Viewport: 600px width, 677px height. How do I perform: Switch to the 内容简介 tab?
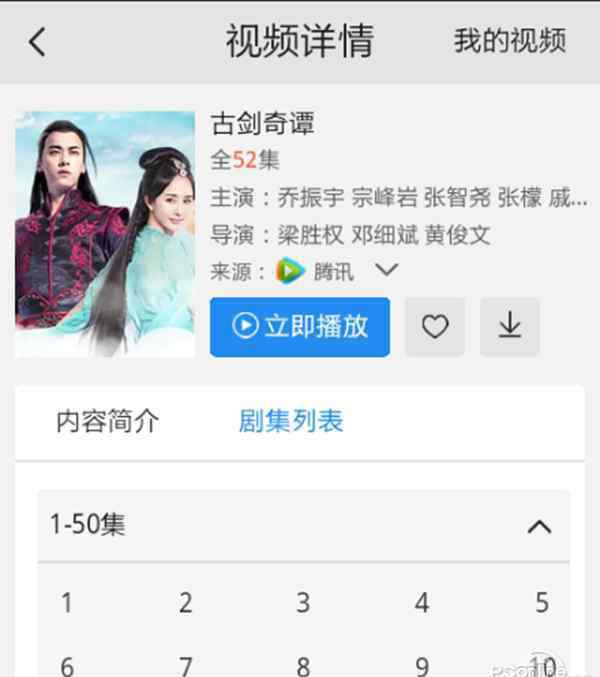pos(107,421)
